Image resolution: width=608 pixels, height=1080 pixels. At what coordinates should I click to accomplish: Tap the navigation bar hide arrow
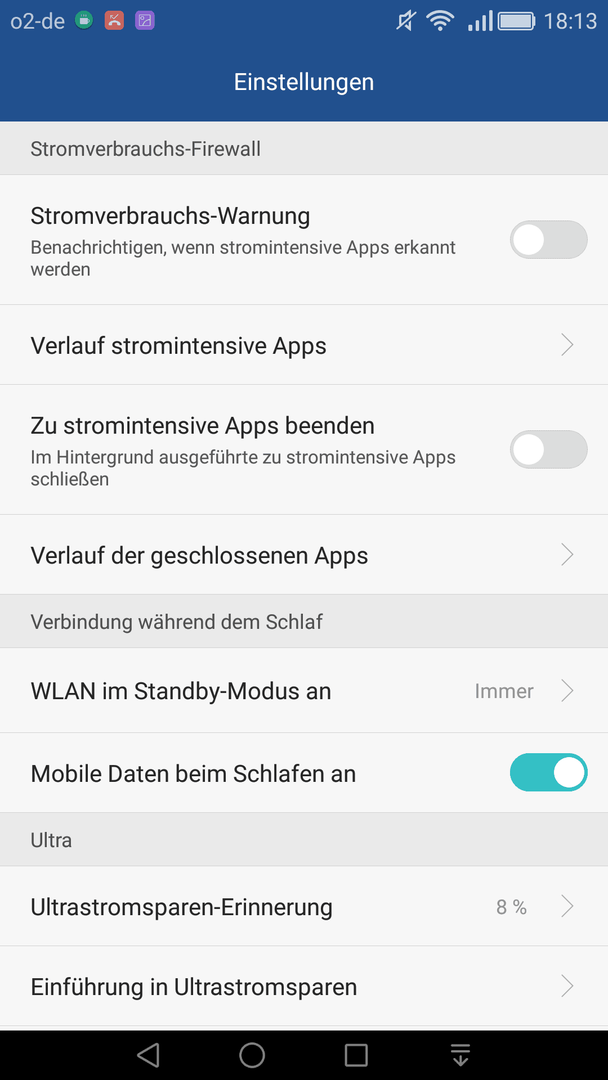coord(460,1055)
